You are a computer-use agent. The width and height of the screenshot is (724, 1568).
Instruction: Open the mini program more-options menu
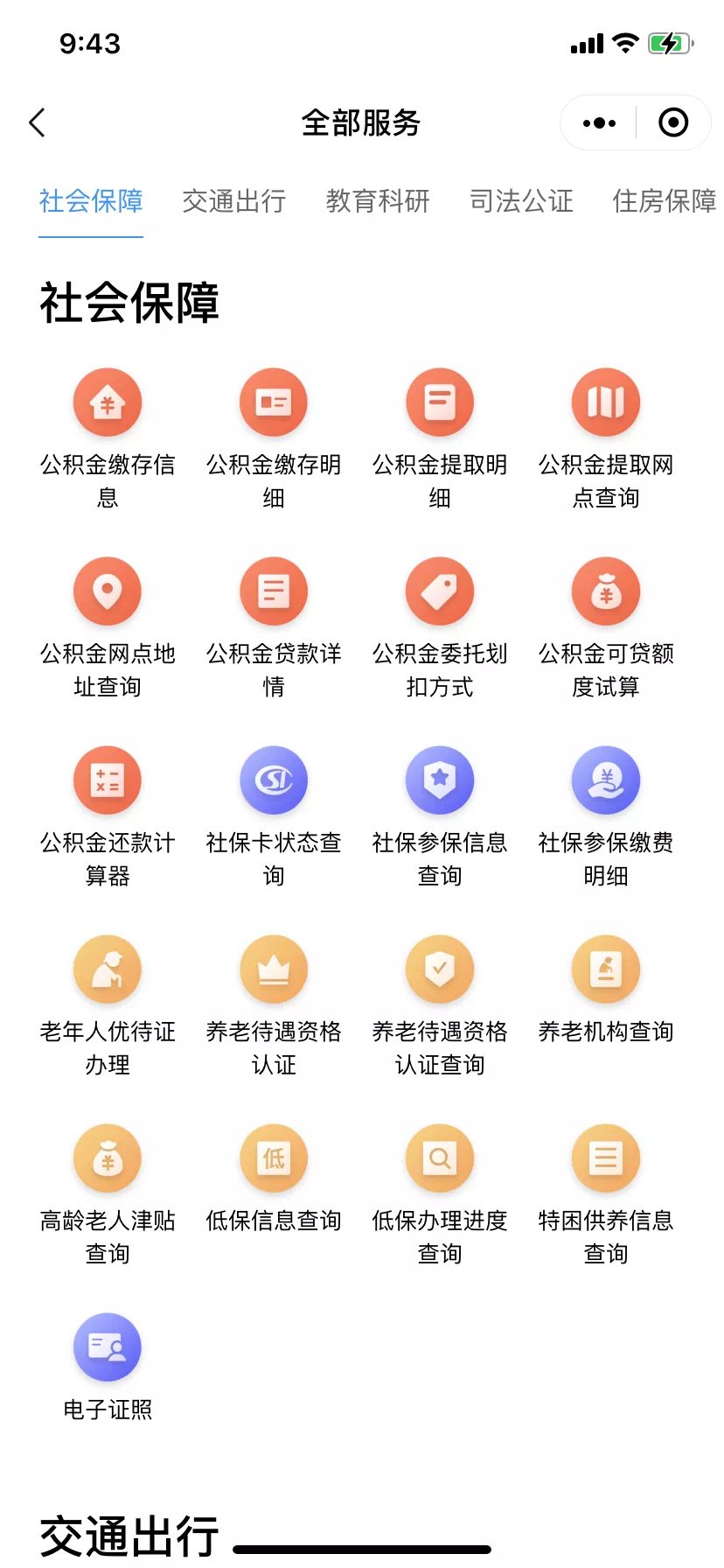[599, 123]
